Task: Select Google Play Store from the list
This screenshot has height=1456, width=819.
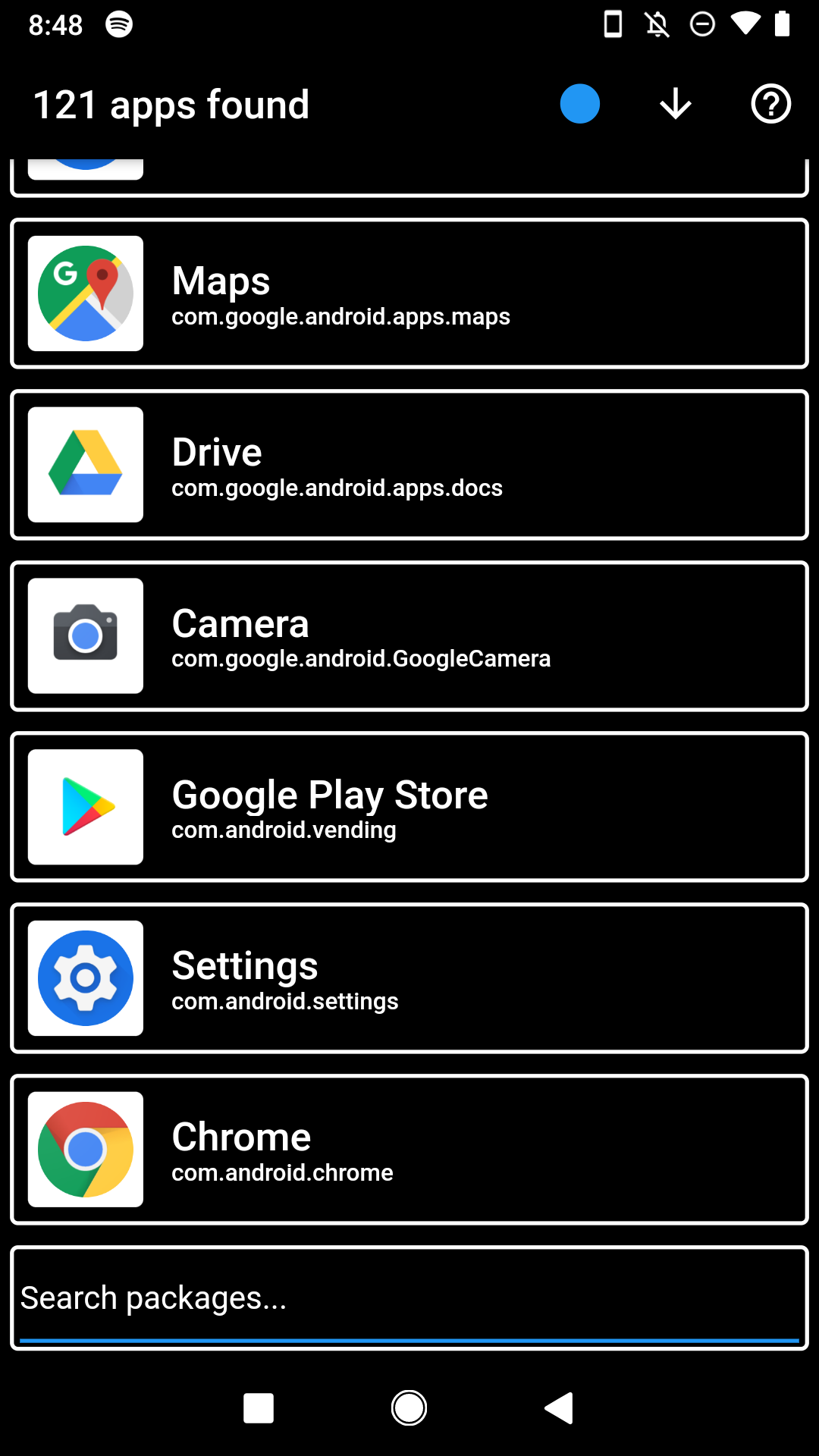Action: (x=409, y=807)
